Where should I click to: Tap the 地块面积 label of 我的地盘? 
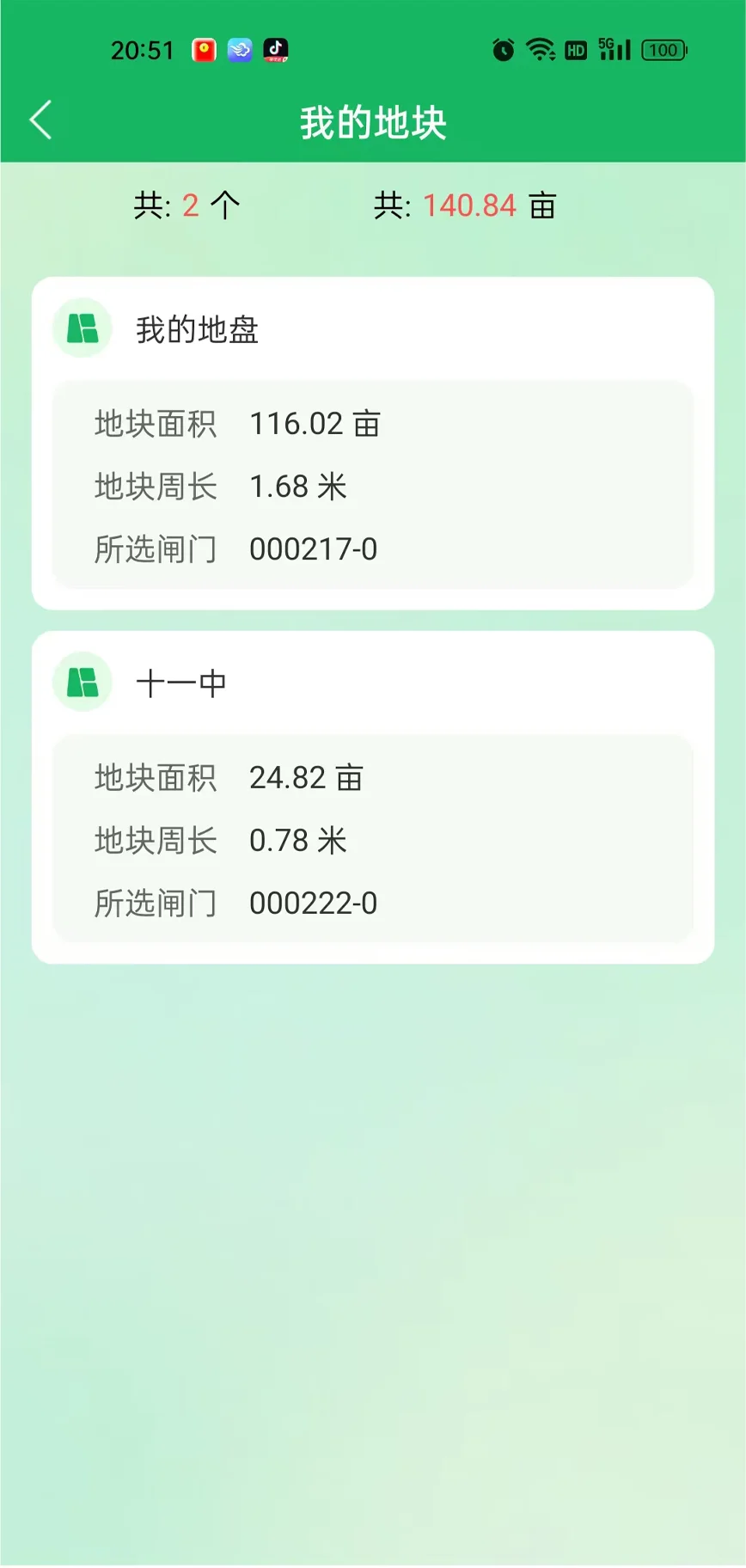(x=155, y=423)
